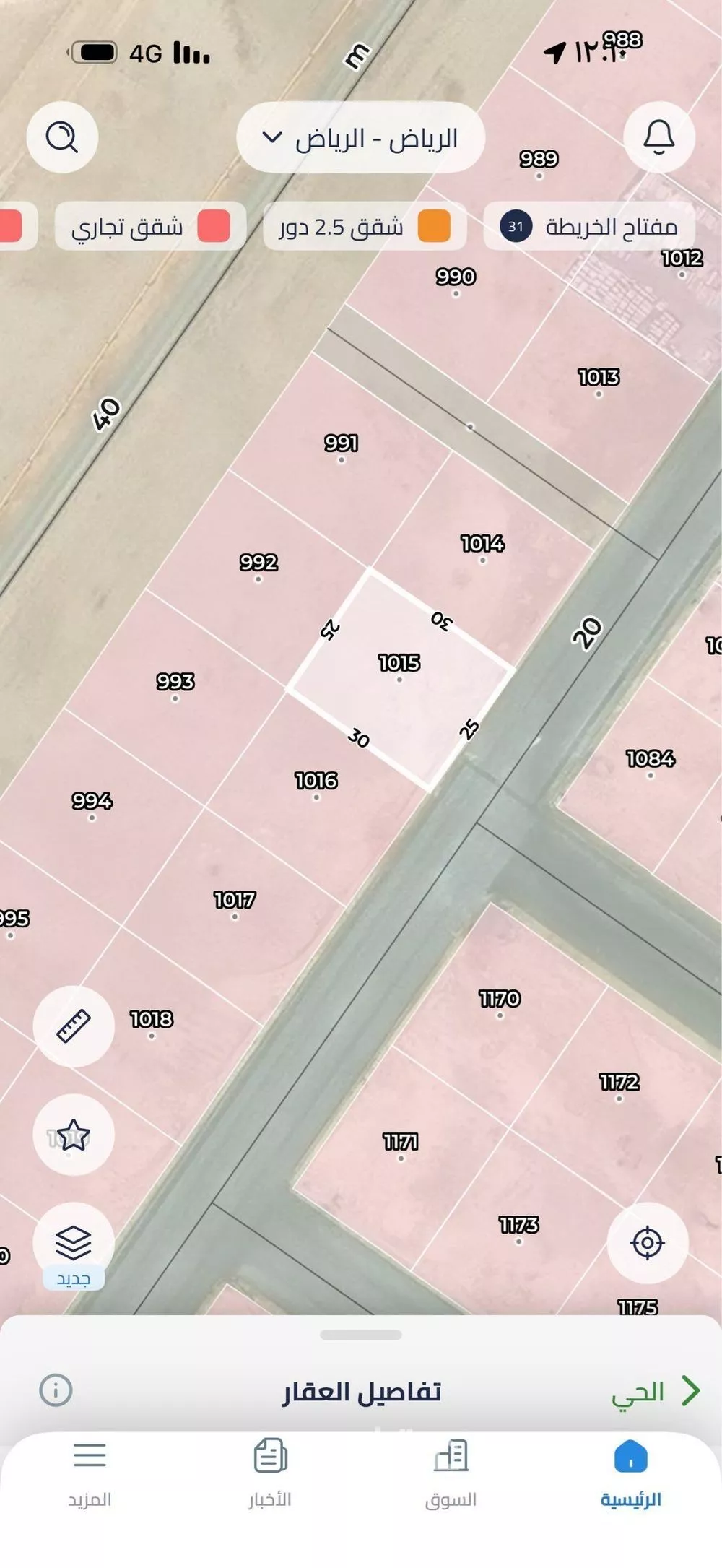Expand the تفاصيل العقار sheet handle
This screenshot has width=722, height=1568.
[x=360, y=1335]
